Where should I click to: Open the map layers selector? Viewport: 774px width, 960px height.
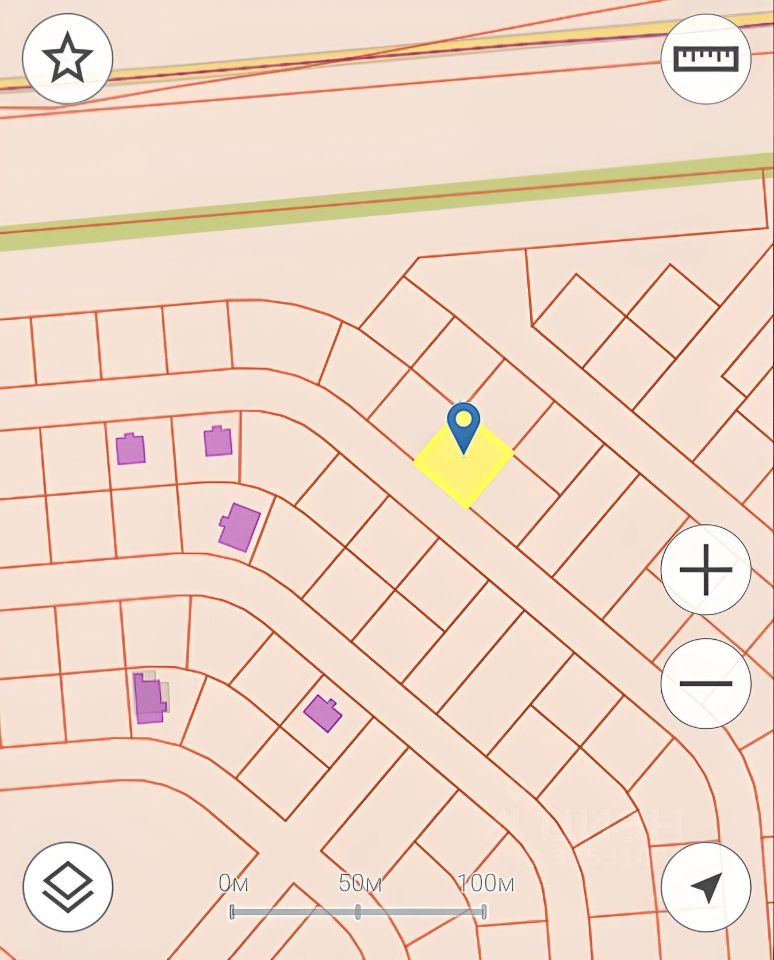(x=67, y=887)
